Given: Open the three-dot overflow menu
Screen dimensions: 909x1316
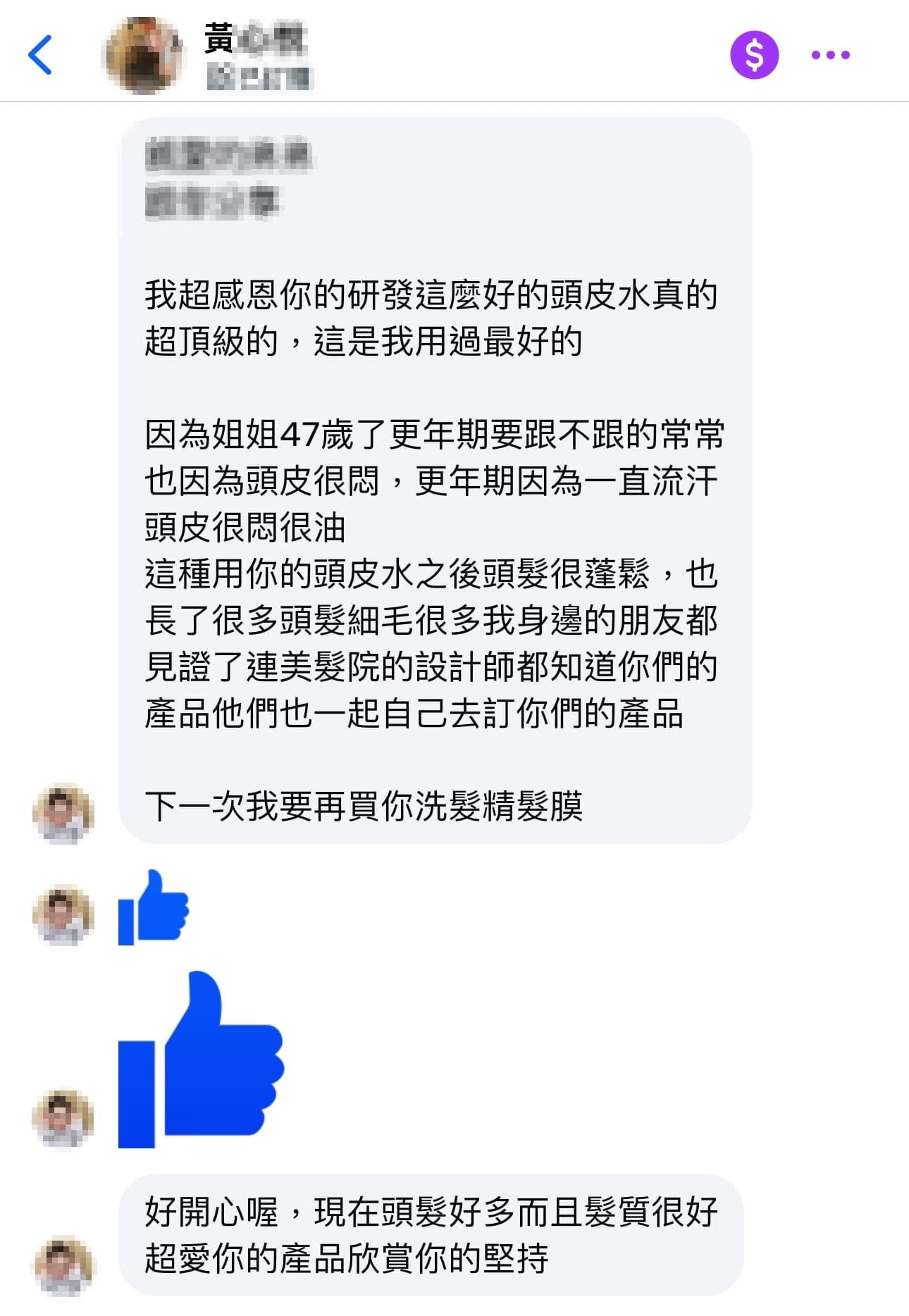Looking at the screenshot, I should [830, 55].
